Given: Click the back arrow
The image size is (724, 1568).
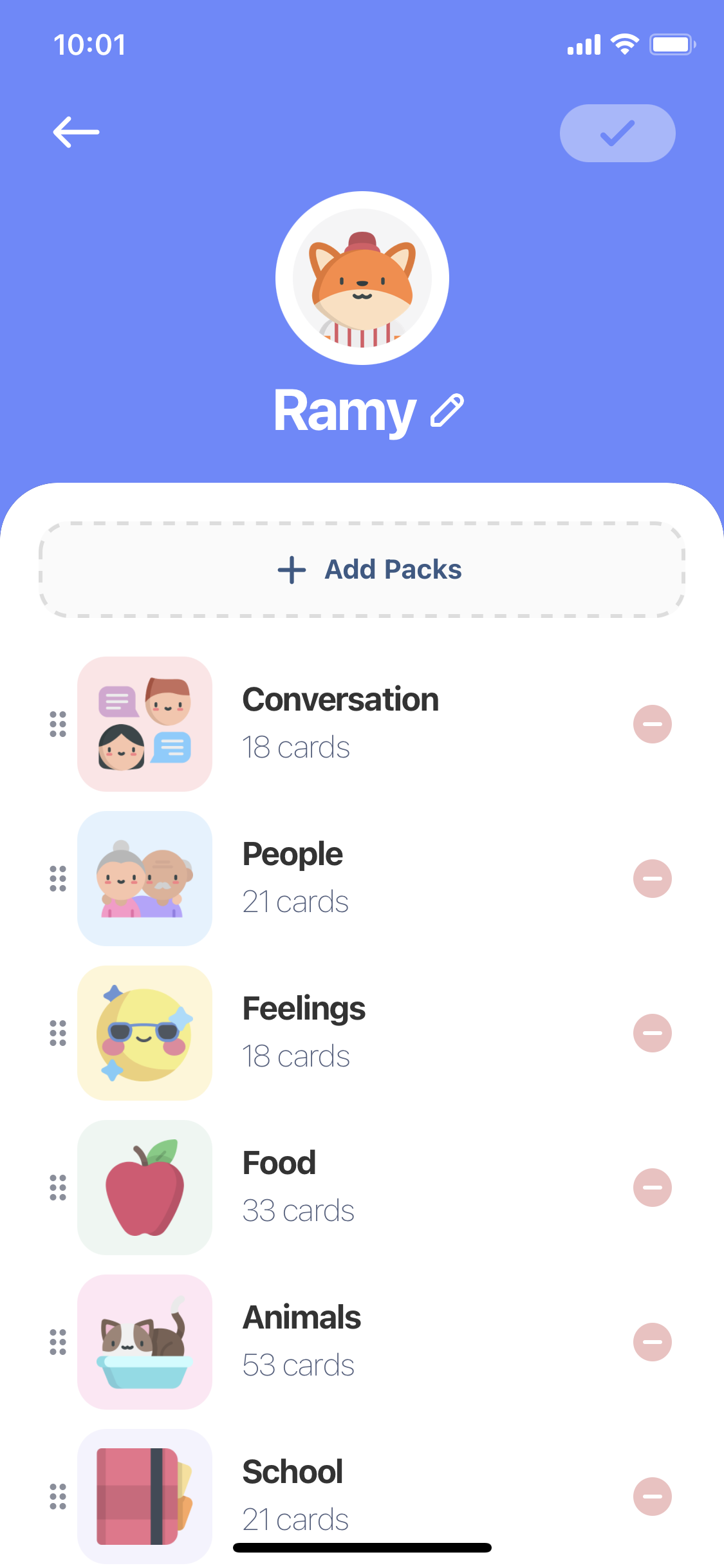Looking at the screenshot, I should click(x=75, y=132).
